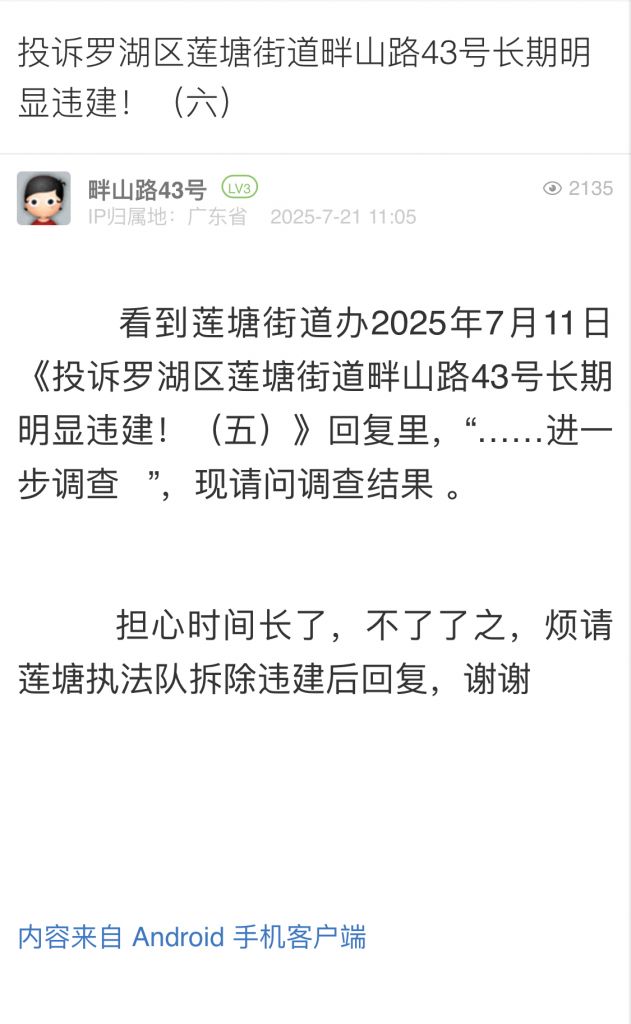The height and width of the screenshot is (1024, 631).
Task: Open the 内容来自 Android 手机客户端 link
Action: click(192, 937)
